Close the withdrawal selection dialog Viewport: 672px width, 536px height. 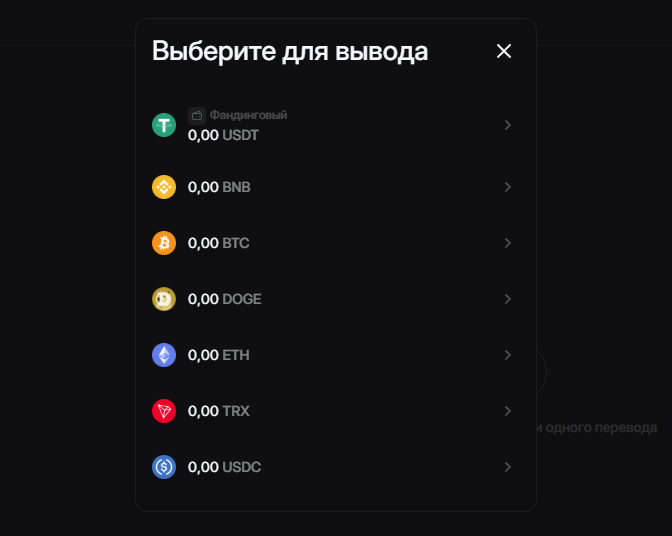coord(504,51)
